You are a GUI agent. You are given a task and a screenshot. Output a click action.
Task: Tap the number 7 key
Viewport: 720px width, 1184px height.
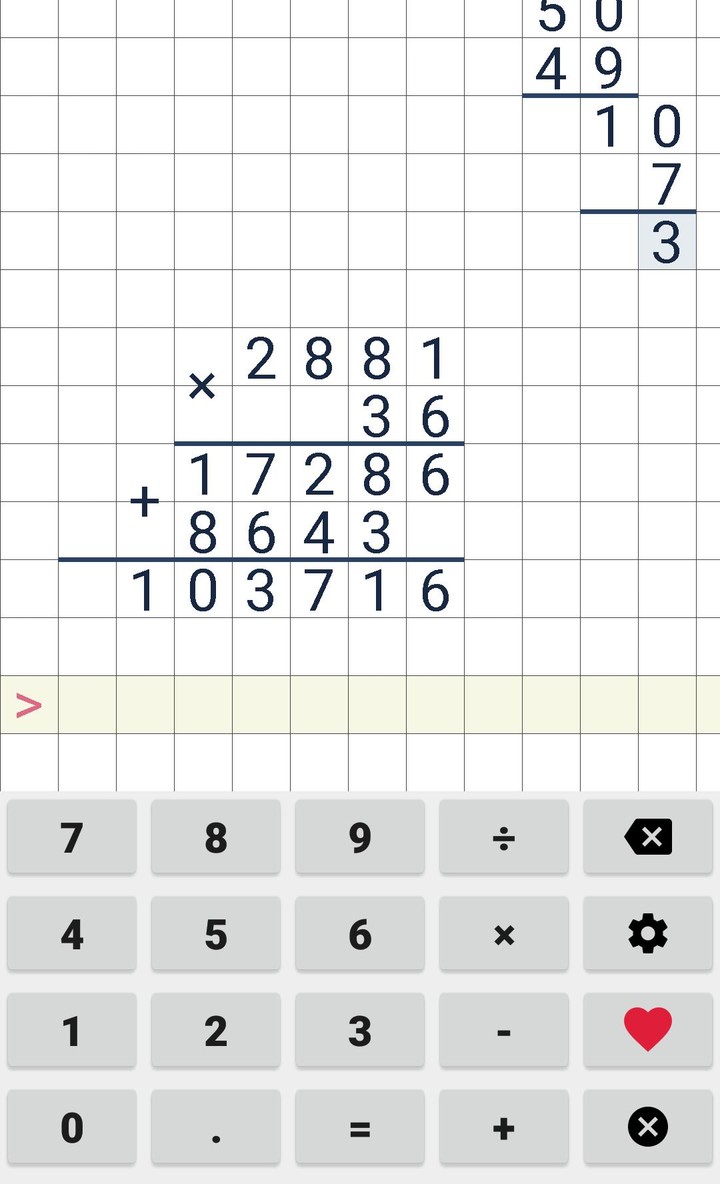[x=71, y=837]
